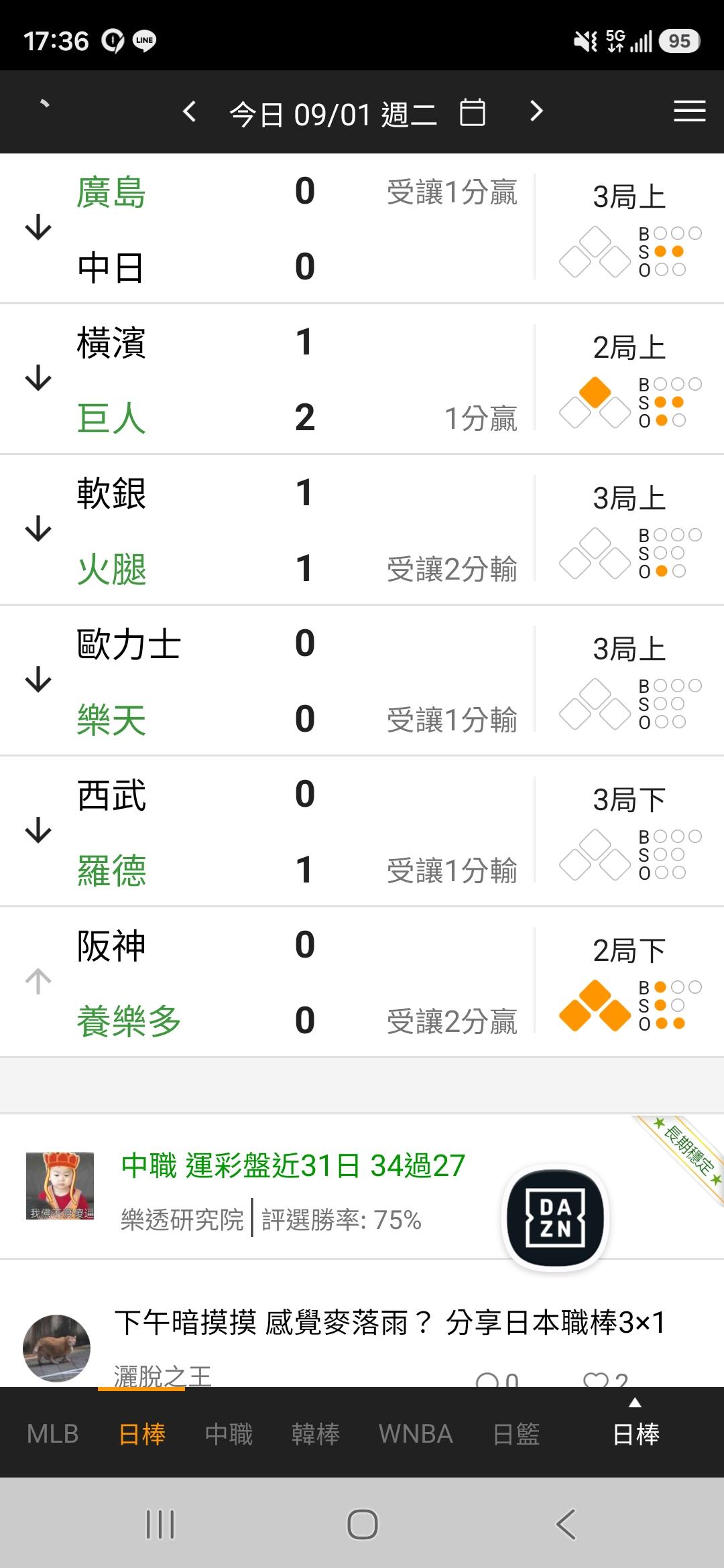Open the calendar date picker
Screen dimensions: 724x1568
[x=473, y=112]
